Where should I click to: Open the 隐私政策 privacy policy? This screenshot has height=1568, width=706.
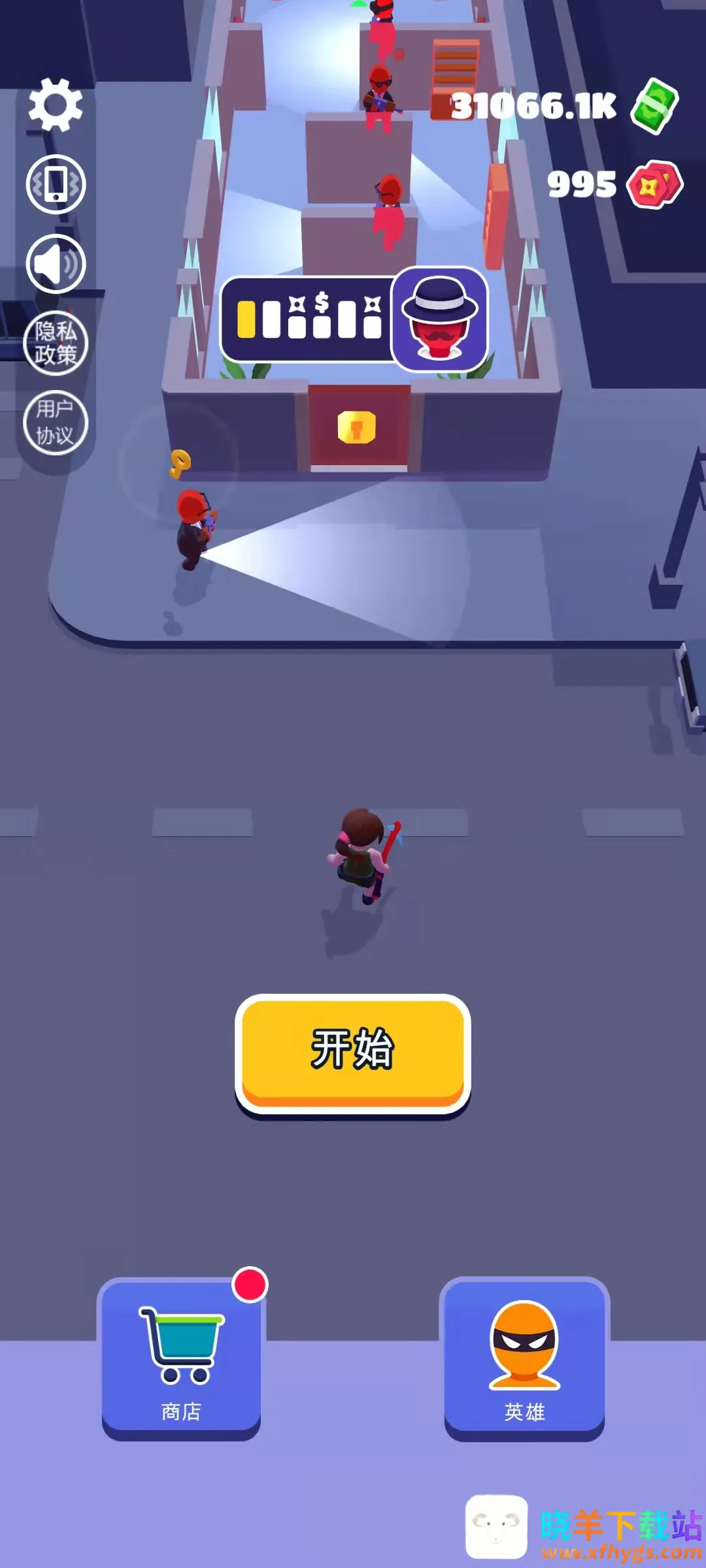pos(56,343)
